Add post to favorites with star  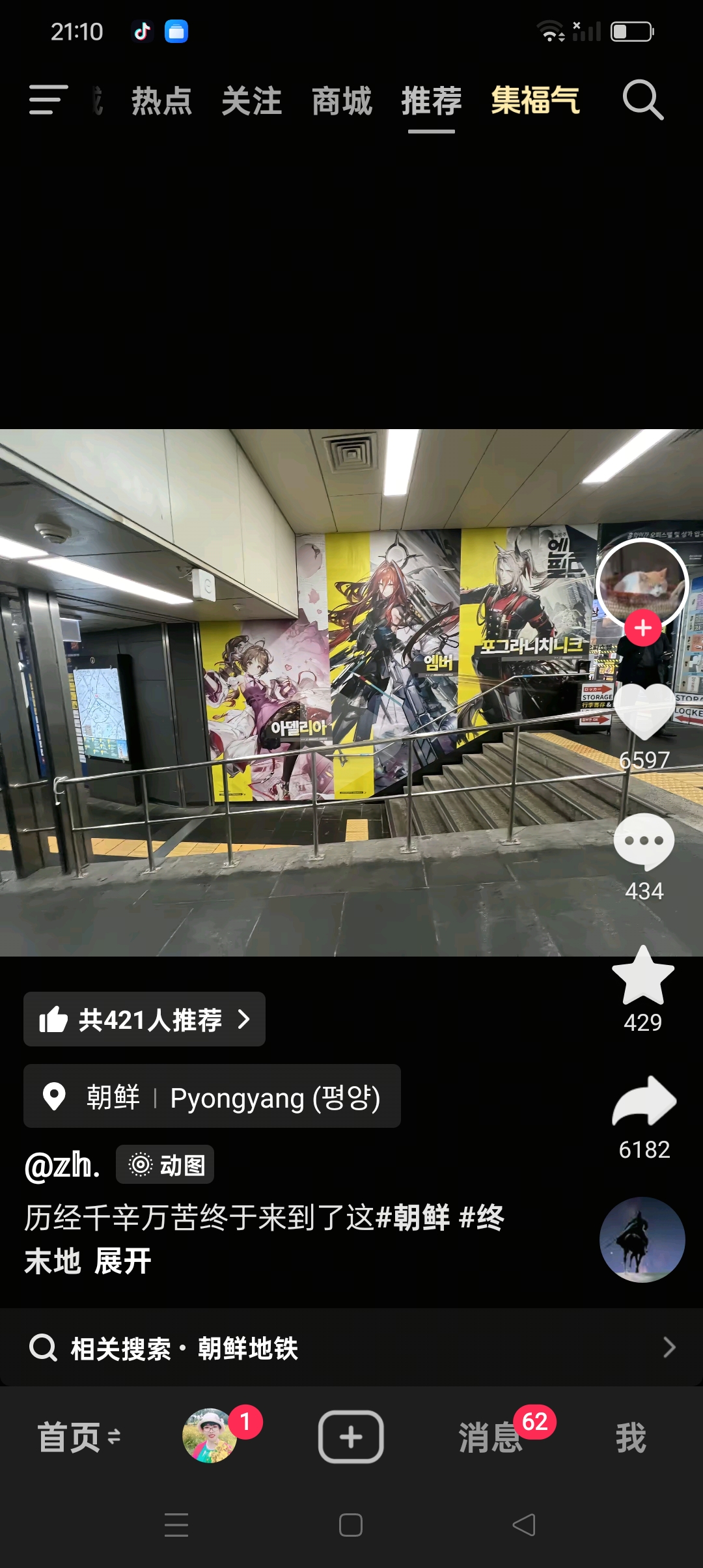point(643,975)
